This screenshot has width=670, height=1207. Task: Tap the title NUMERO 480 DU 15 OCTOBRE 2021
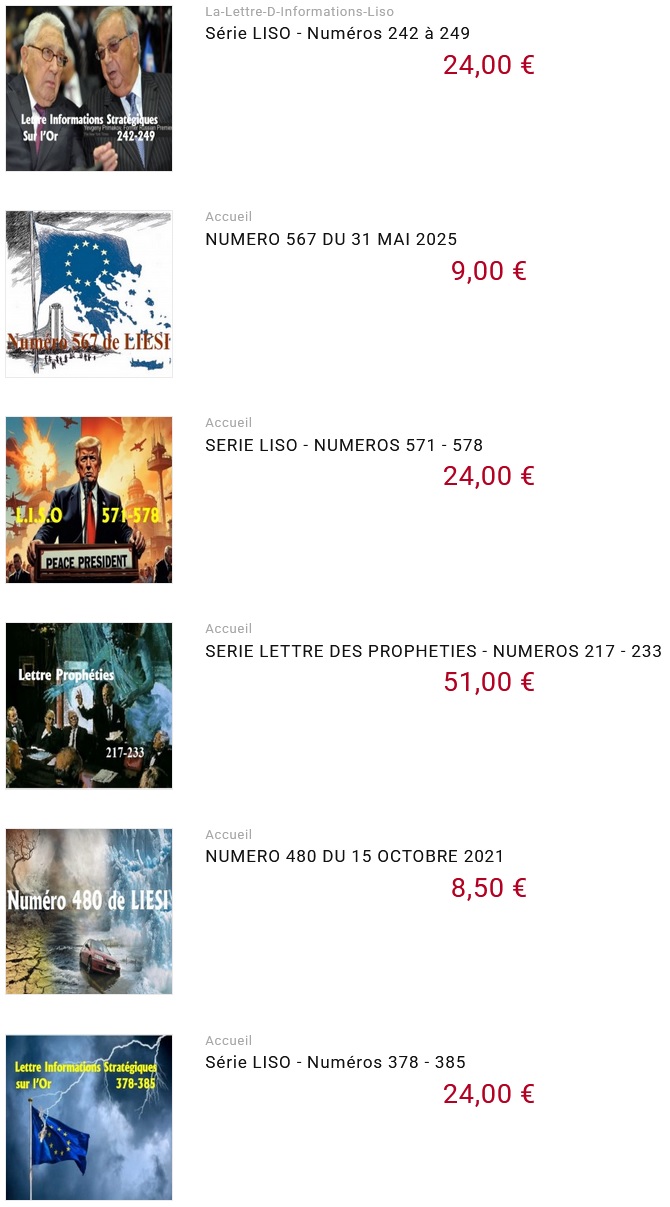point(354,857)
